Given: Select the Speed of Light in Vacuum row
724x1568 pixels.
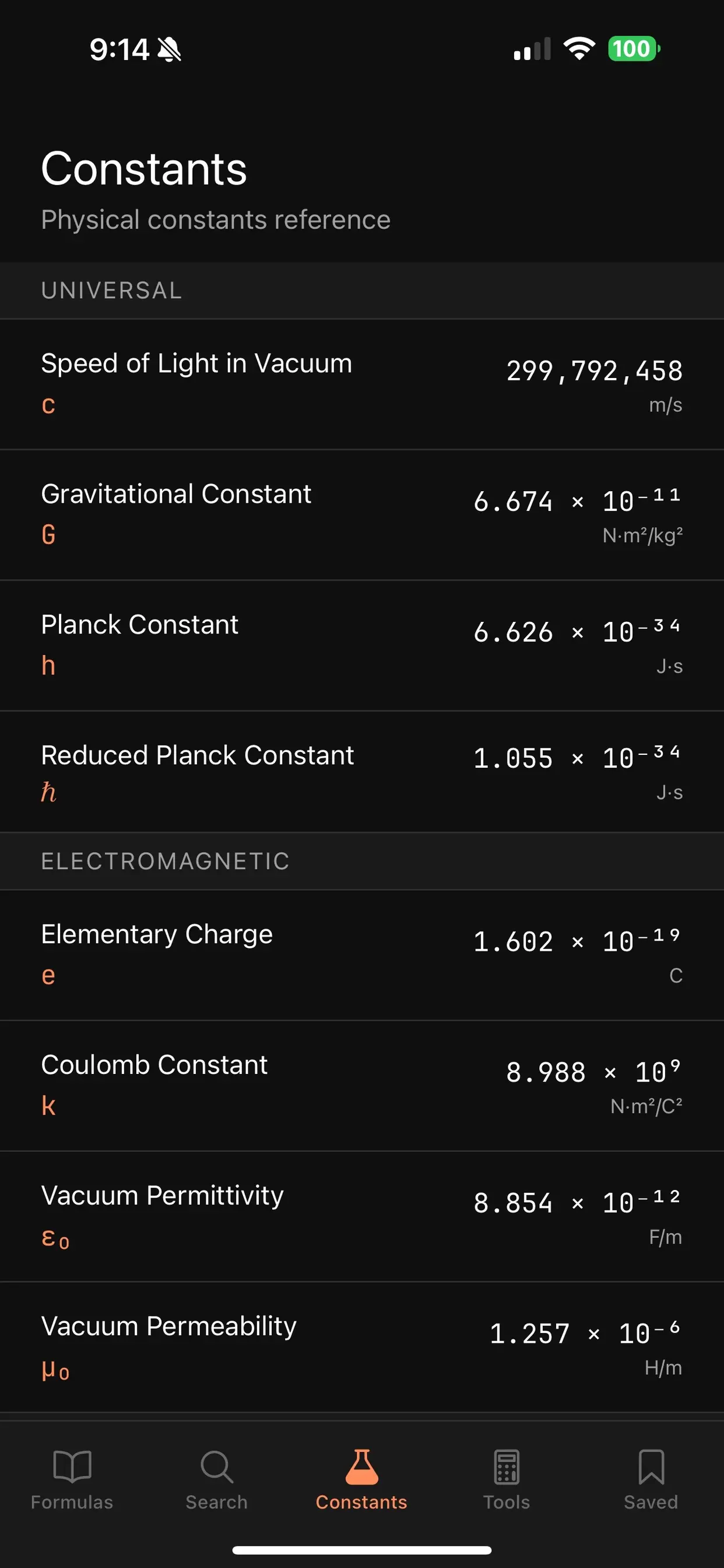Looking at the screenshot, I should 362,384.
